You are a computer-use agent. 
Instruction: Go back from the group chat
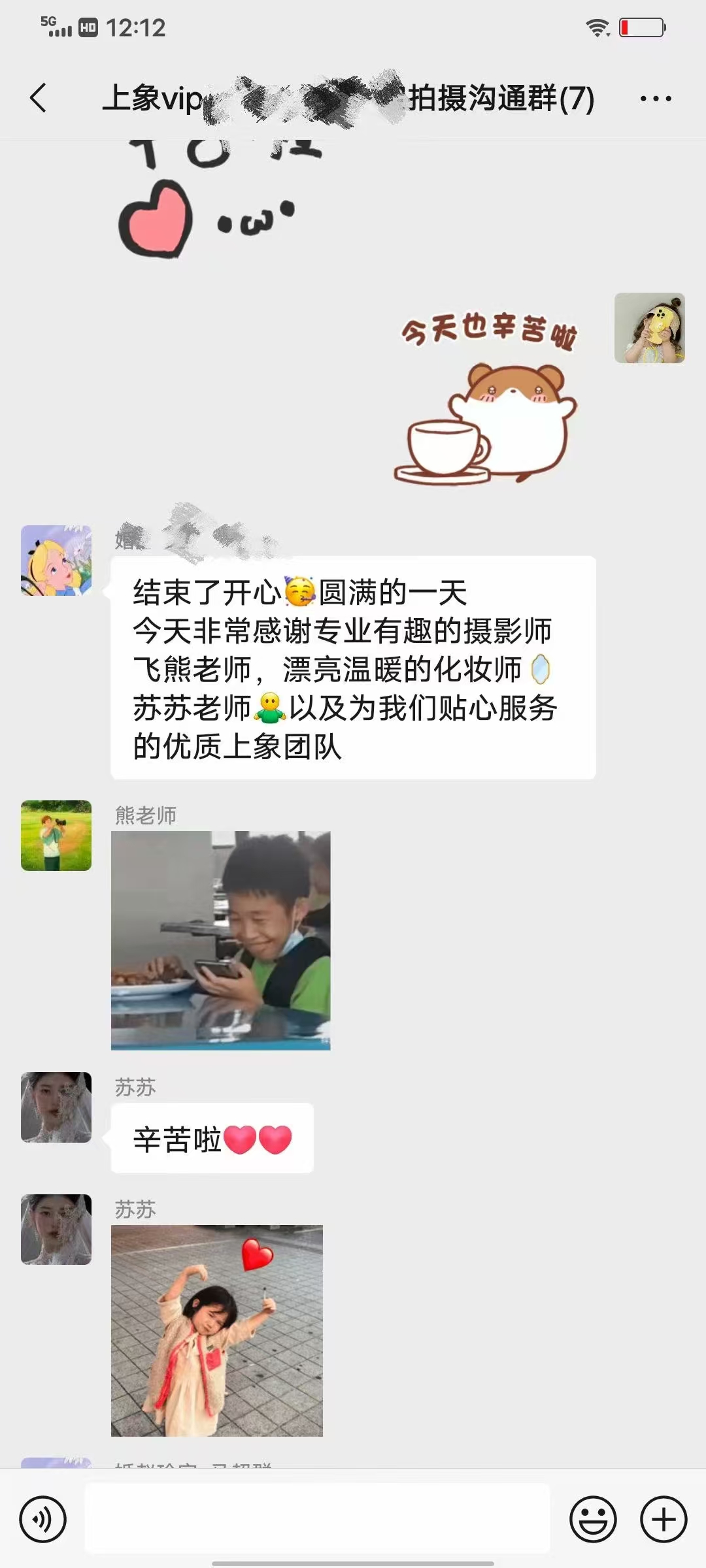point(39,99)
